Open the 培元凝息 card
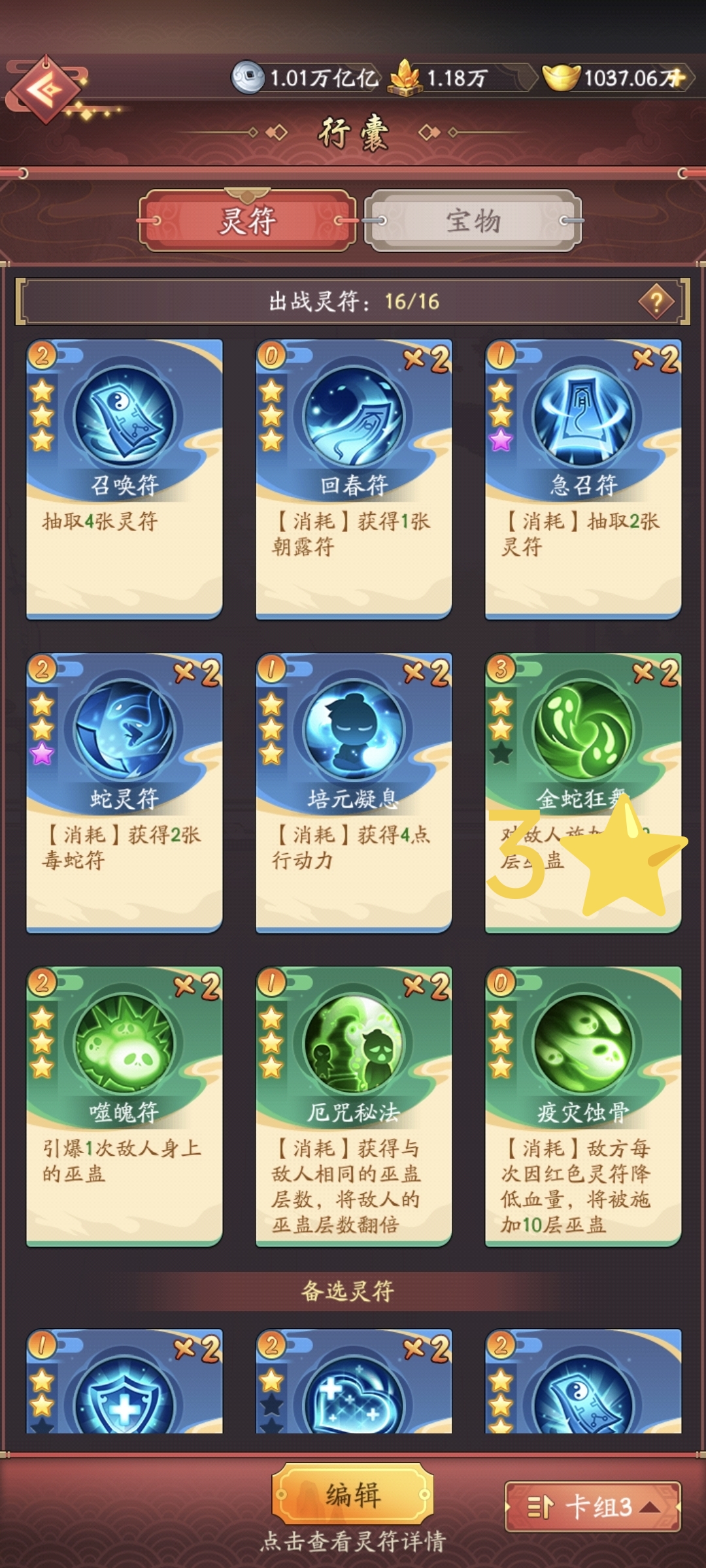 (x=354, y=792)
